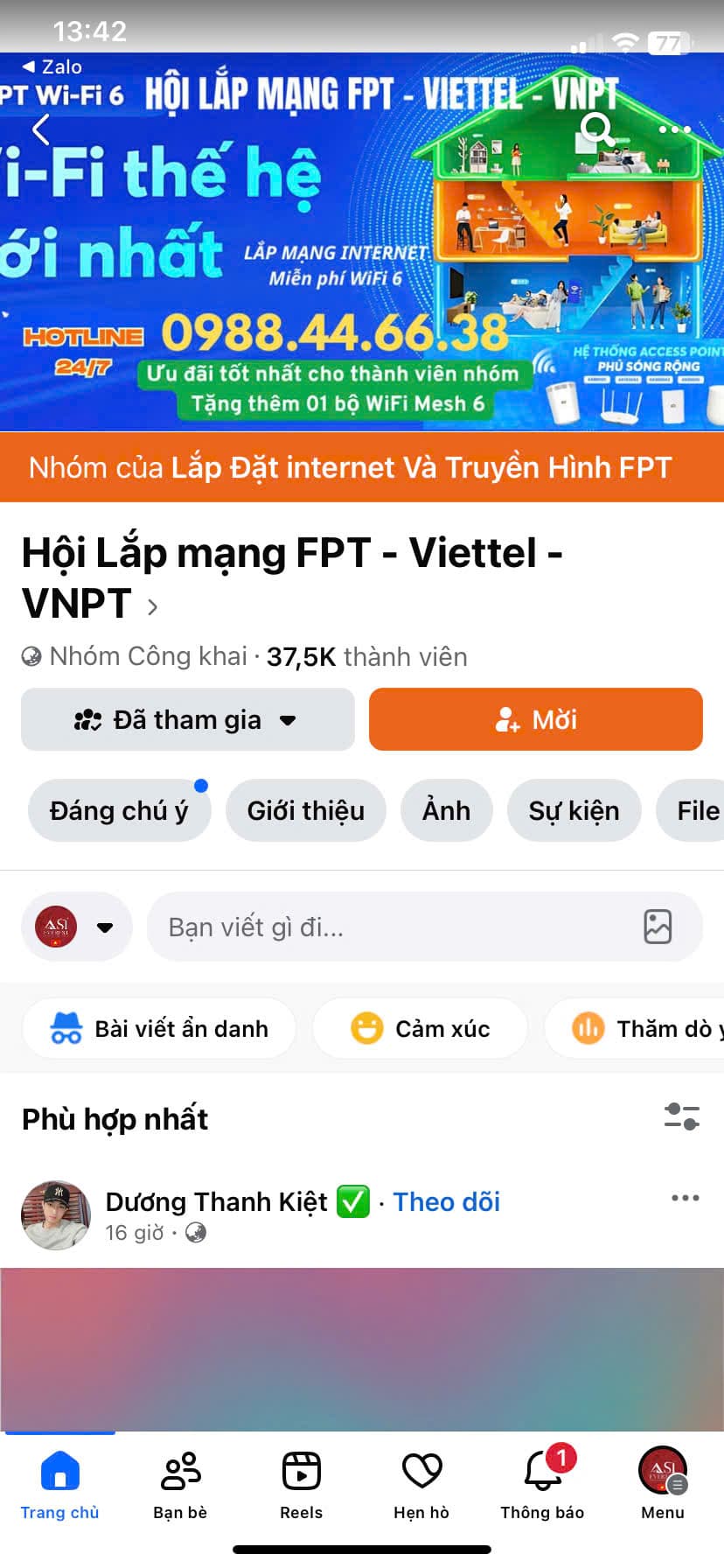Screen dimensions: 724x1568
Task: Tap the Mời invite button
Action: click(x=536, y=719)
